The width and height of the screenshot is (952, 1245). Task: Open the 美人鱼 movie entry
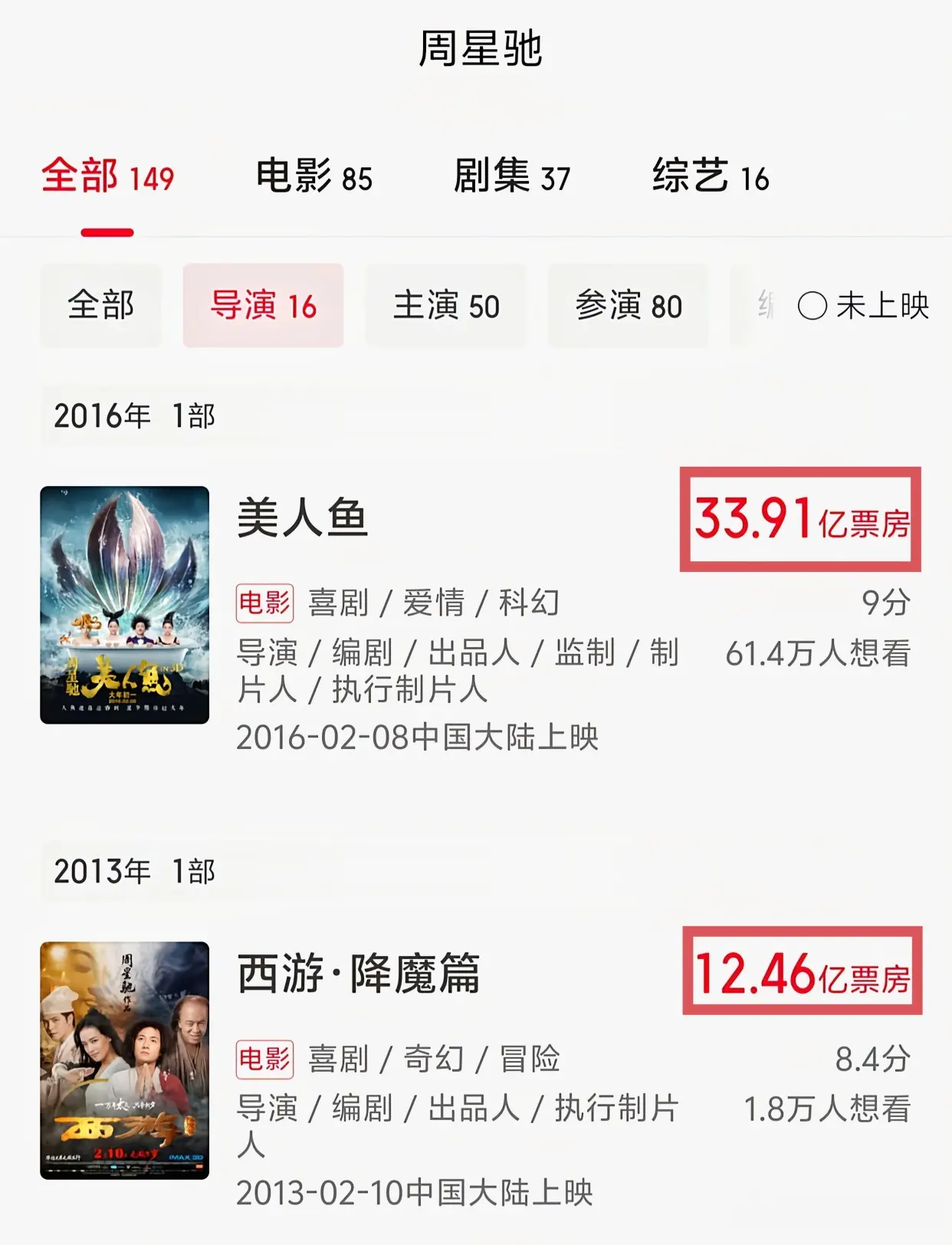(x=303, y=517)
